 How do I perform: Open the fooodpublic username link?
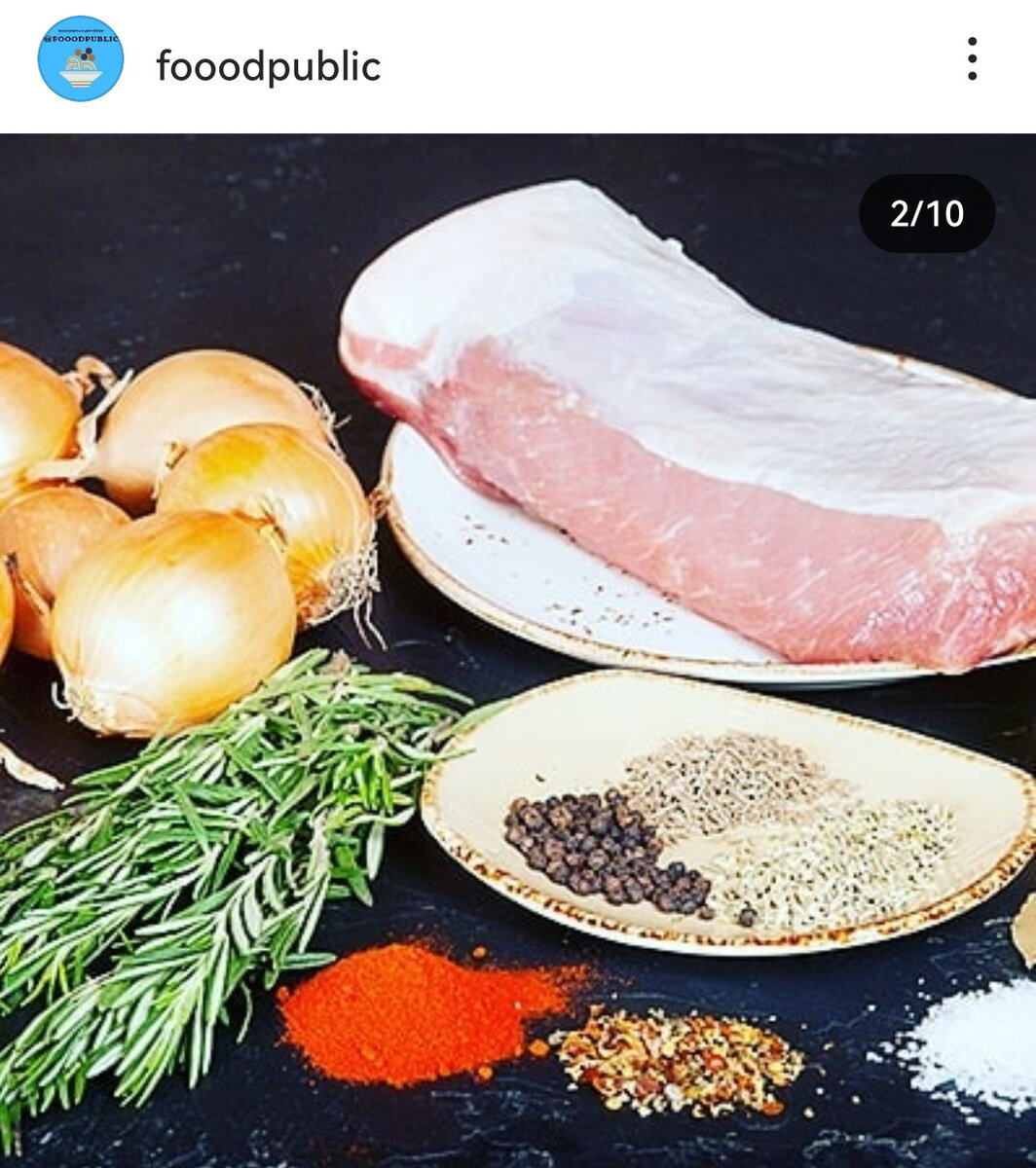(x=268, y=66)
